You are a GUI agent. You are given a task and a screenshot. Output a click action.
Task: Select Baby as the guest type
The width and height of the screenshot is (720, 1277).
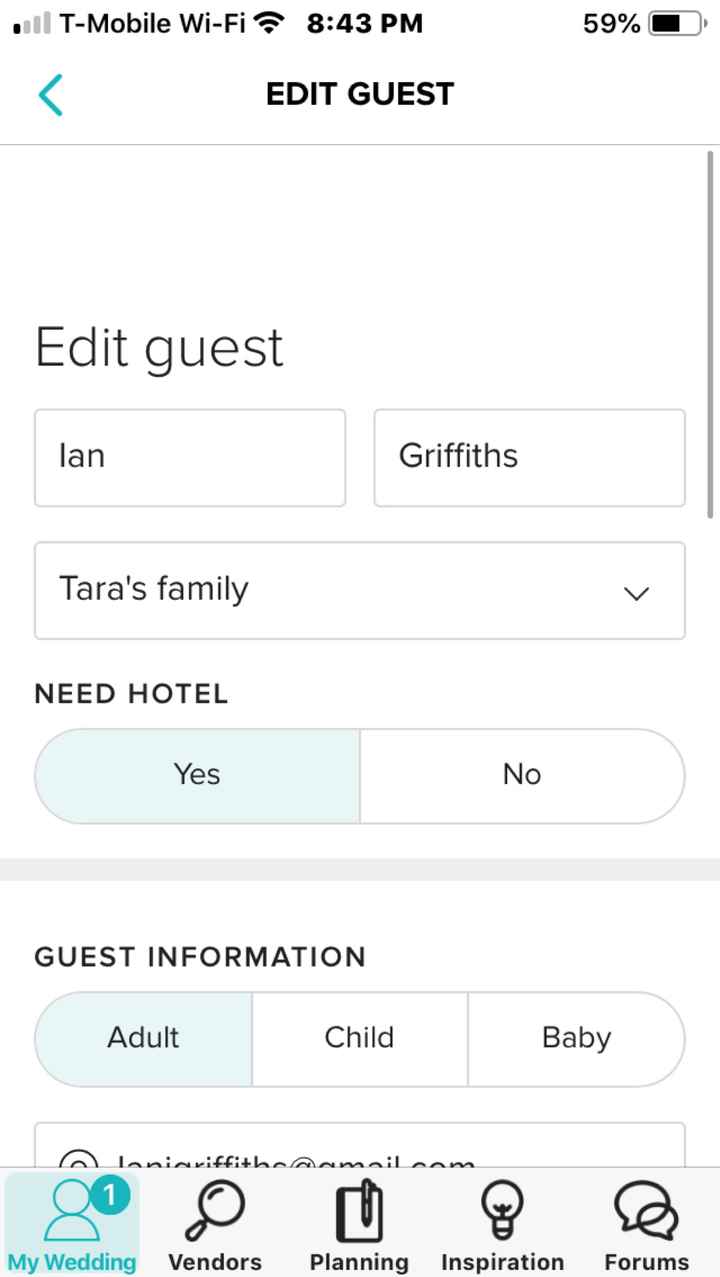point(577,1038)
